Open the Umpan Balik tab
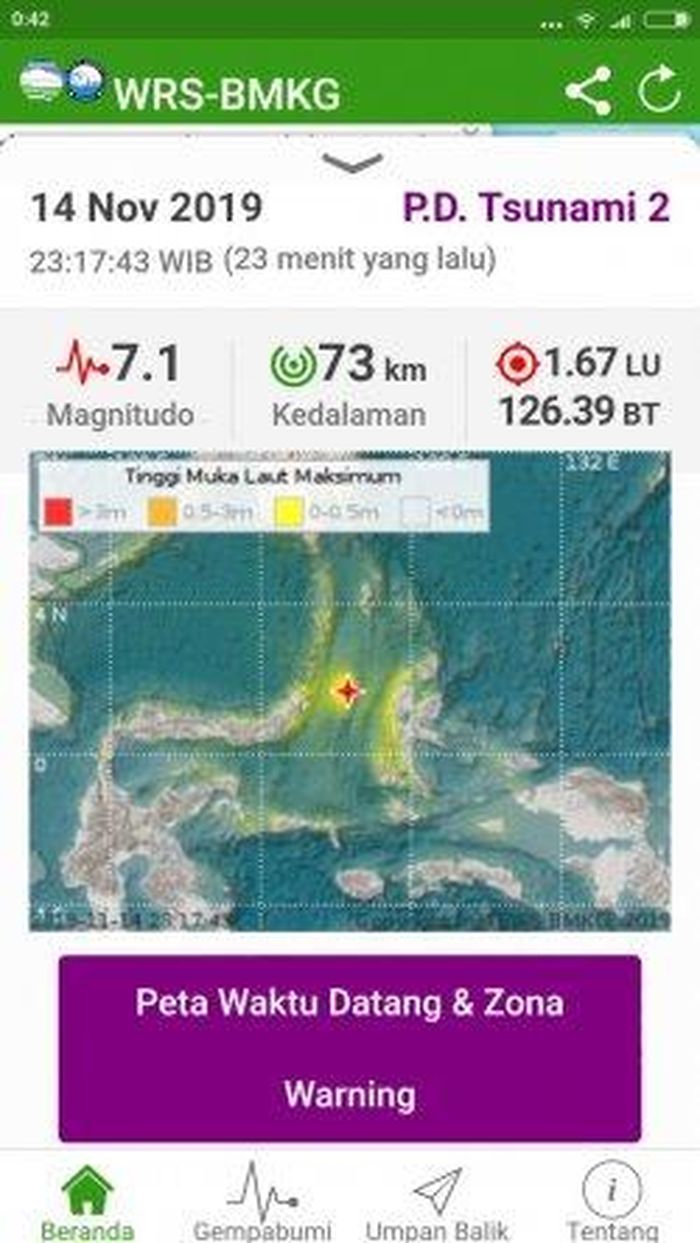Screen dimensions: 700x1243 point(437,1201)
